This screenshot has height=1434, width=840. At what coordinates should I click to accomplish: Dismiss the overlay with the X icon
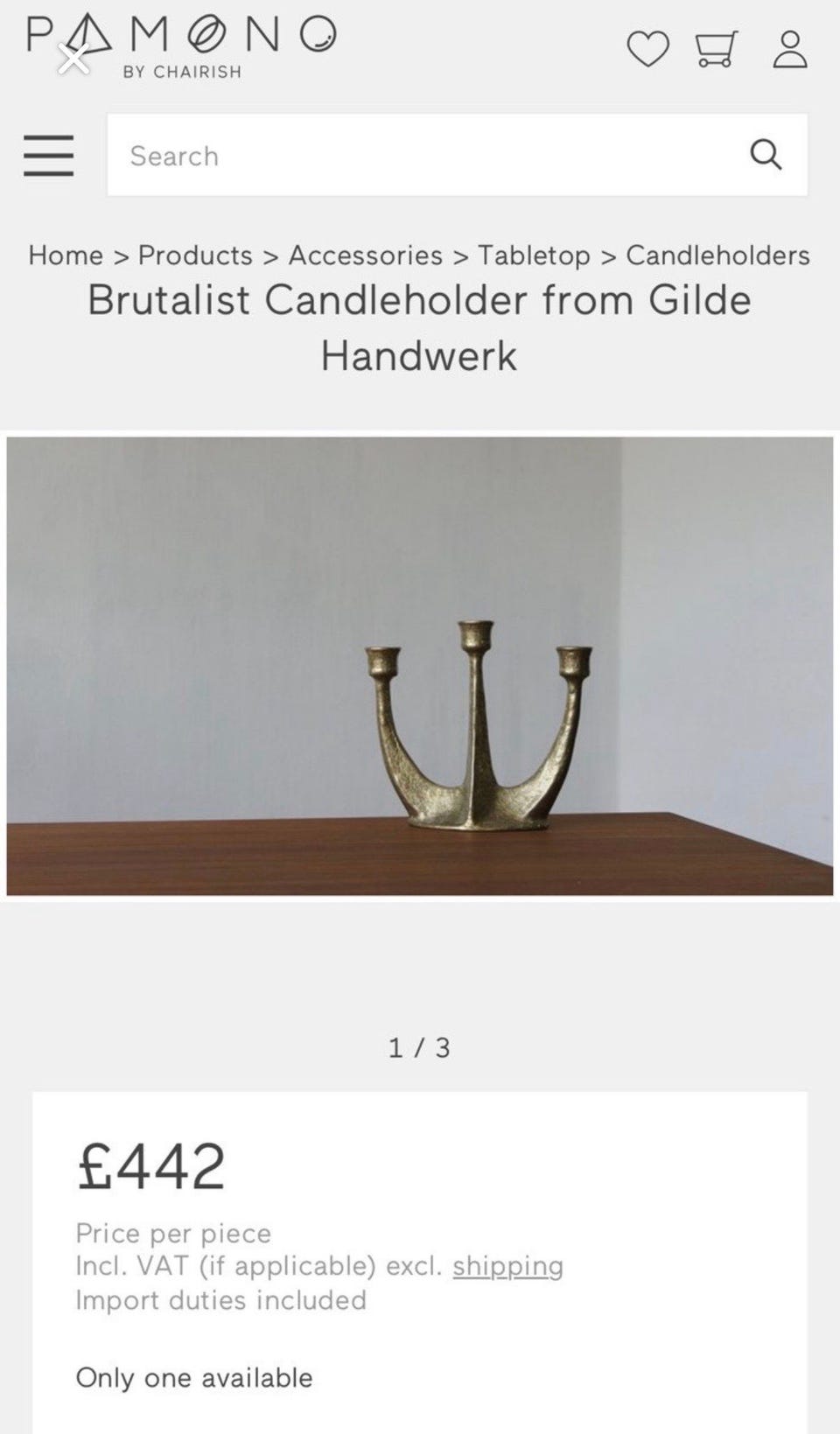tap(74, 59)
